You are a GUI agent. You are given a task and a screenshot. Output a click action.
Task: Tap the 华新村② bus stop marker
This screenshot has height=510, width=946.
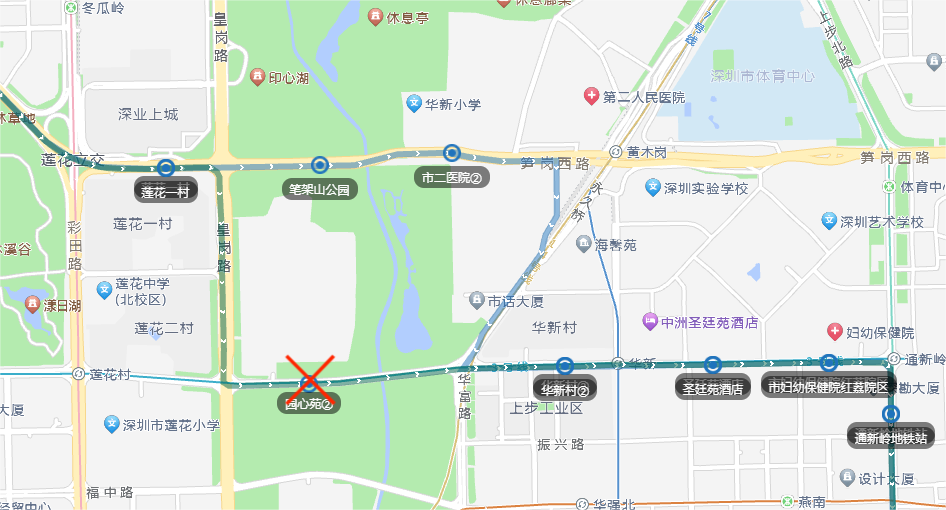tap(565, 366)
